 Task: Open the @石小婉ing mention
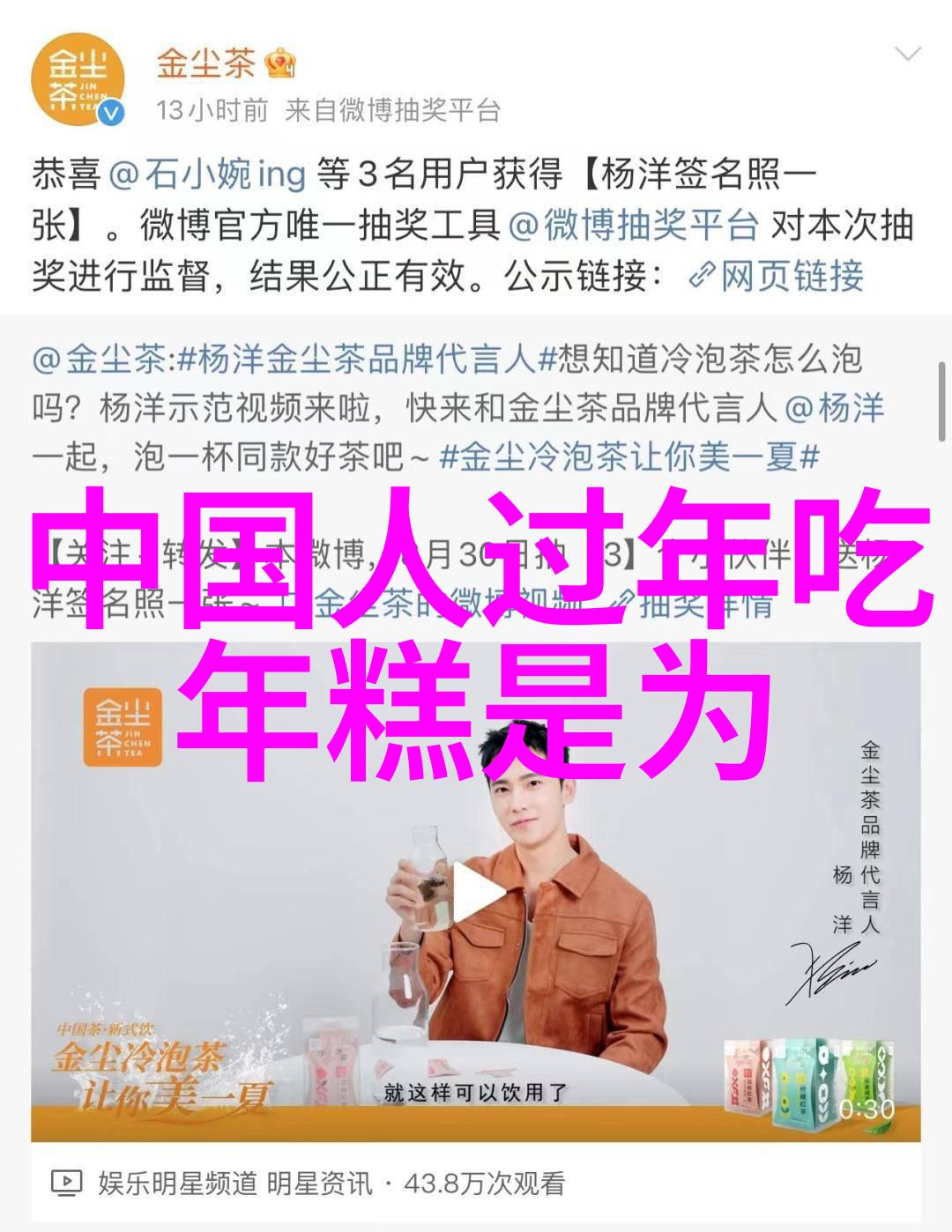[207, 174]
